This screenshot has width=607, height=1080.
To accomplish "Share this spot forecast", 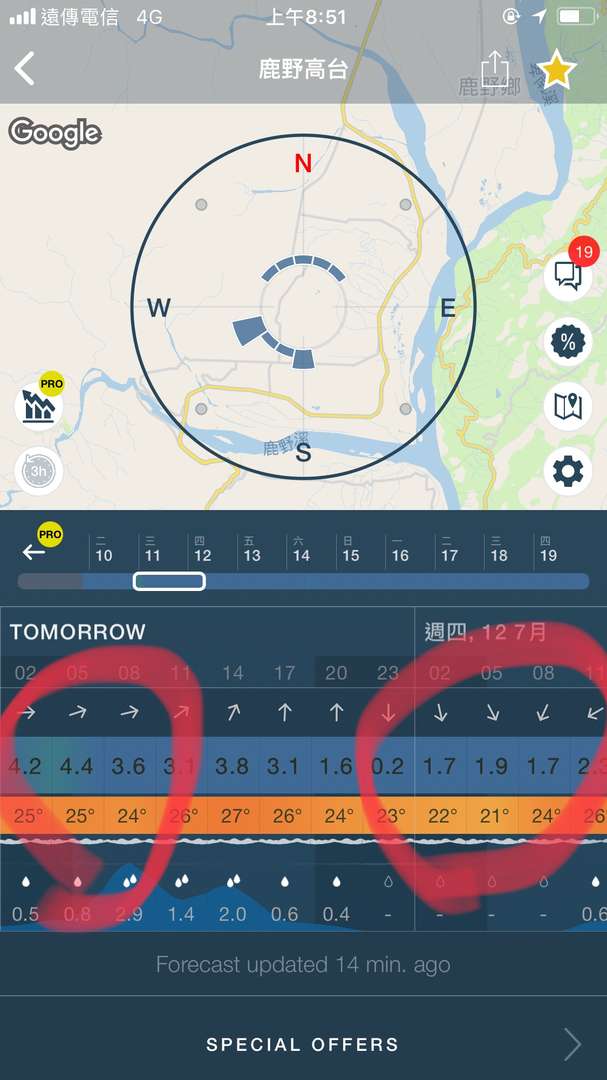I will 494,69.
